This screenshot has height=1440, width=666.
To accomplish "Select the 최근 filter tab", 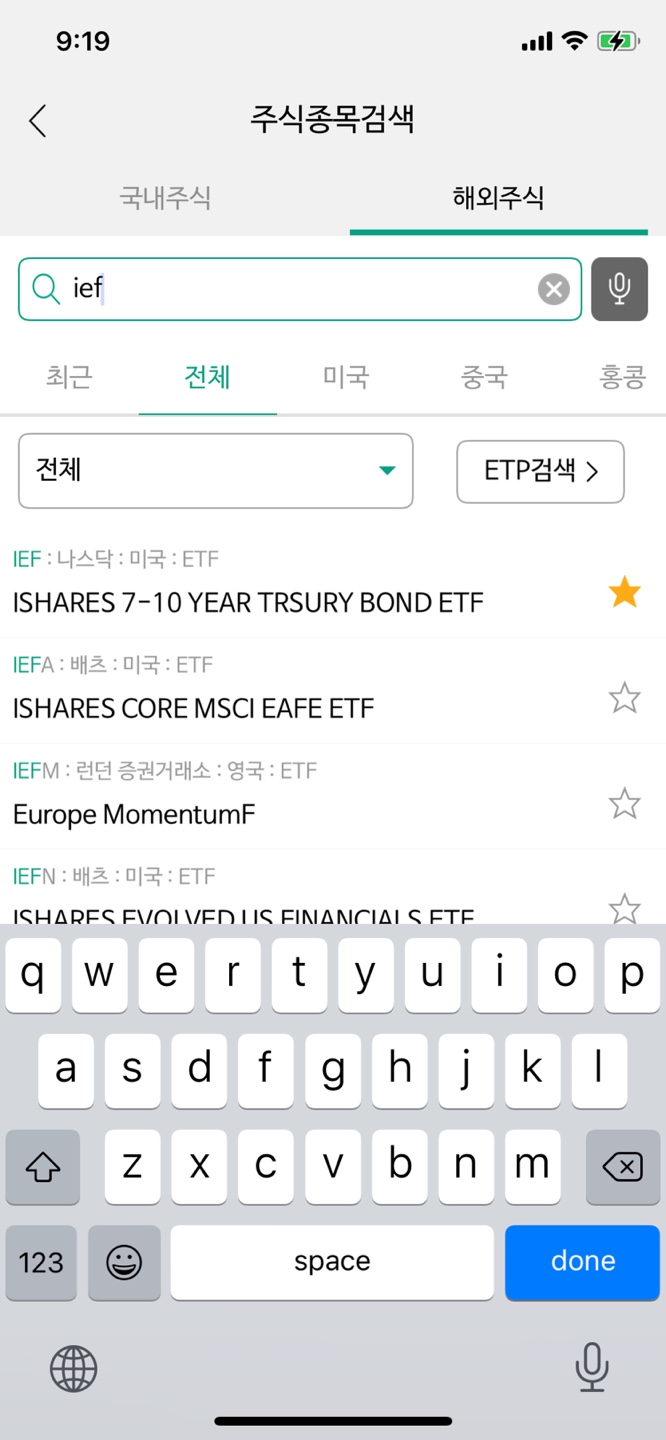I will (69, 377).
